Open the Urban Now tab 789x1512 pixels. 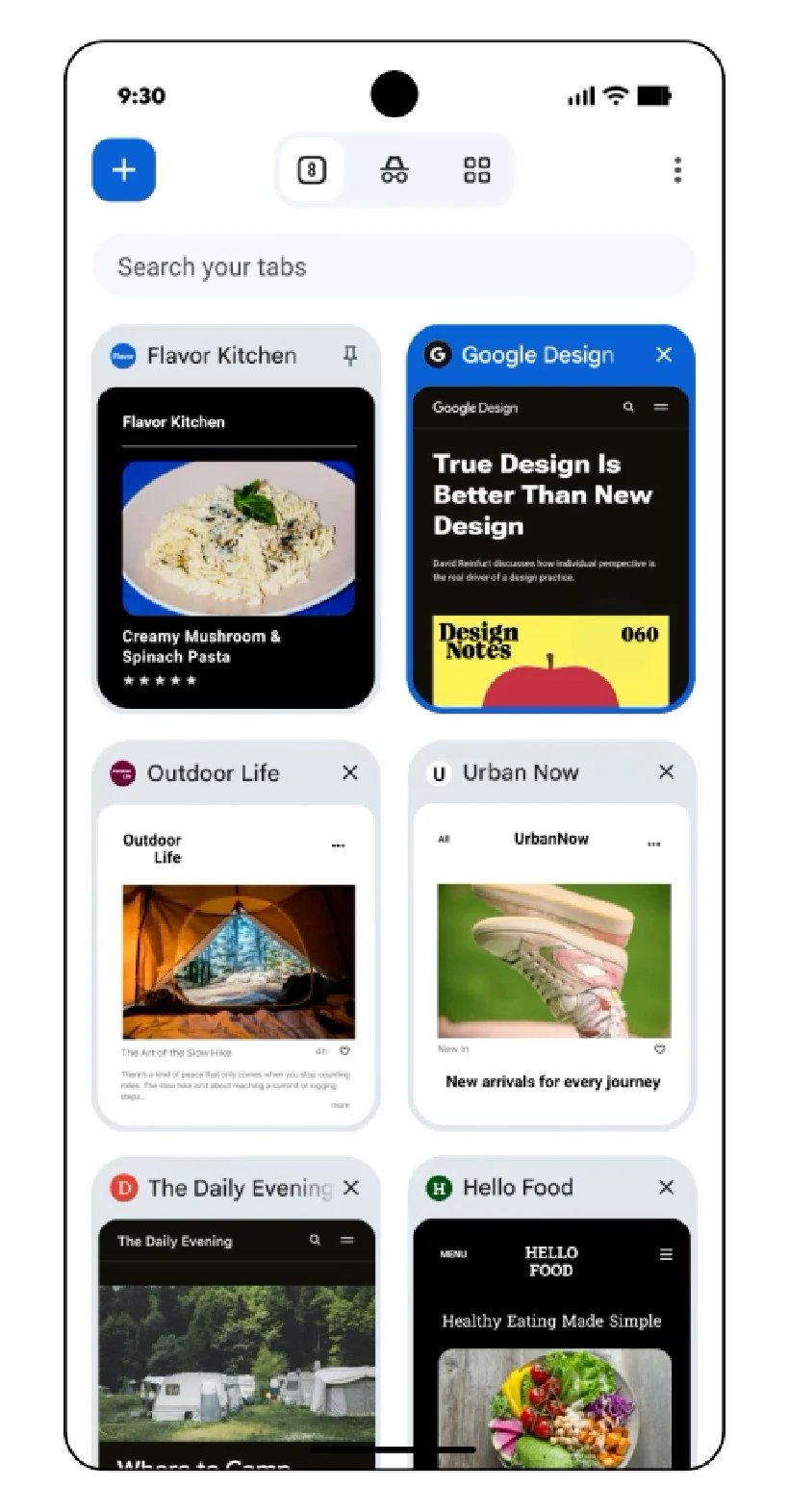[x=550, y=962]
